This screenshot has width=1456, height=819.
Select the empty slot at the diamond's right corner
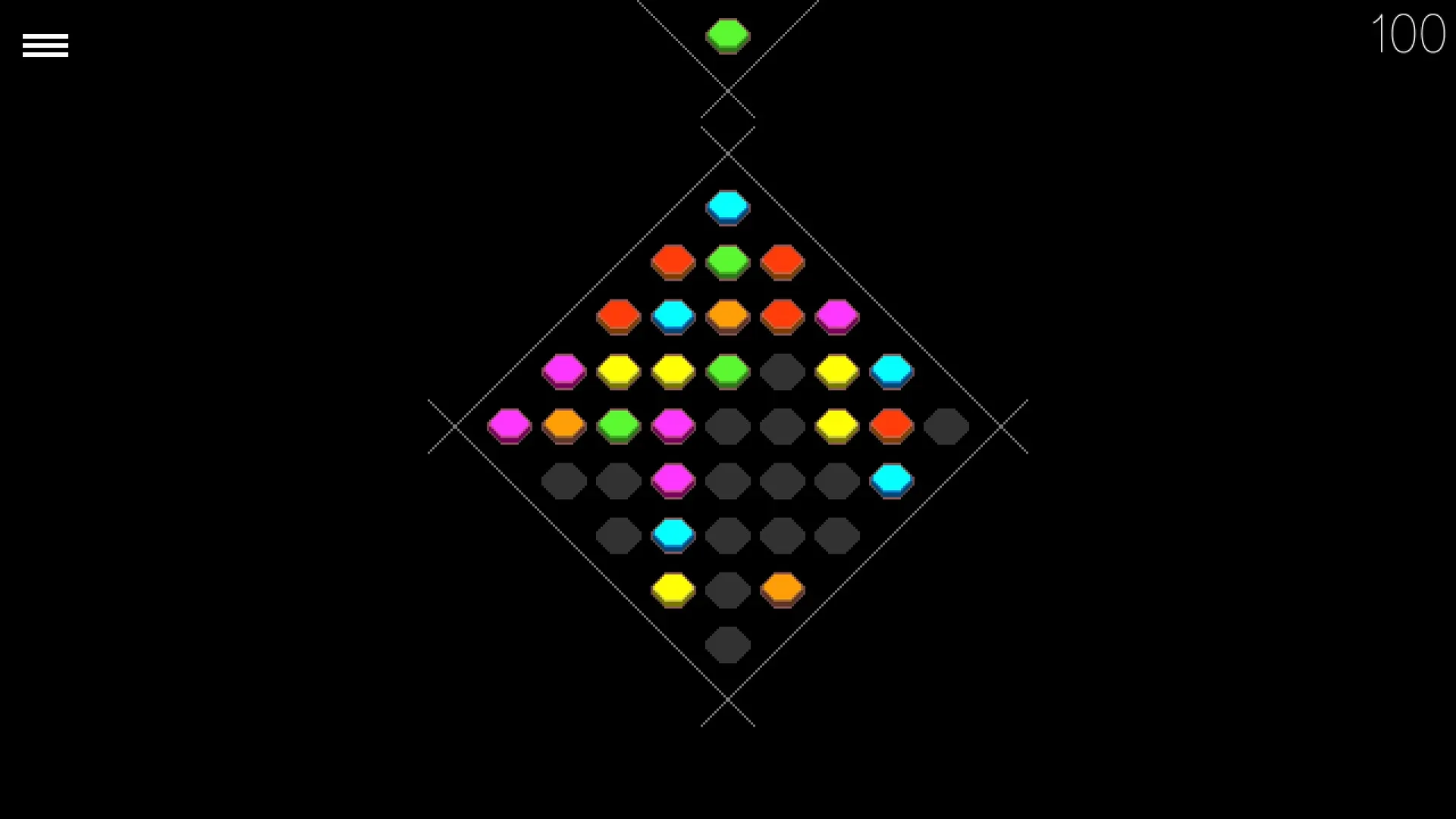[x=946, y=426]
